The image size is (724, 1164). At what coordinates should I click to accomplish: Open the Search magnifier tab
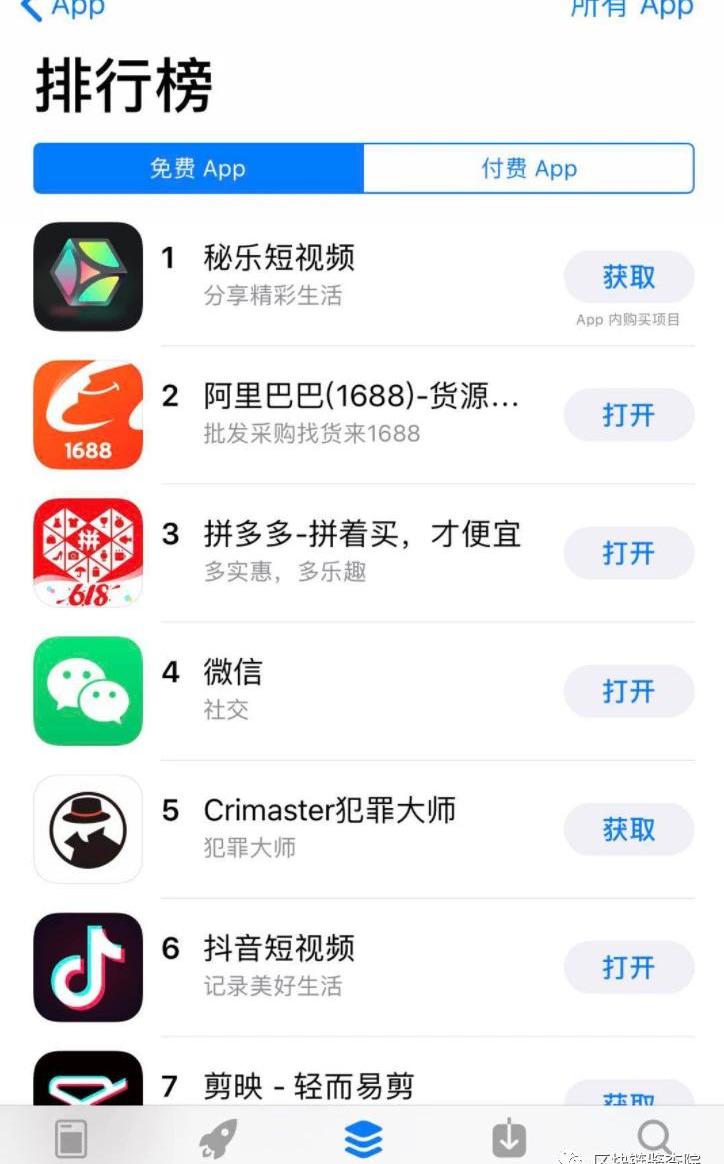pyautogui.click(x=655, y=1137)
